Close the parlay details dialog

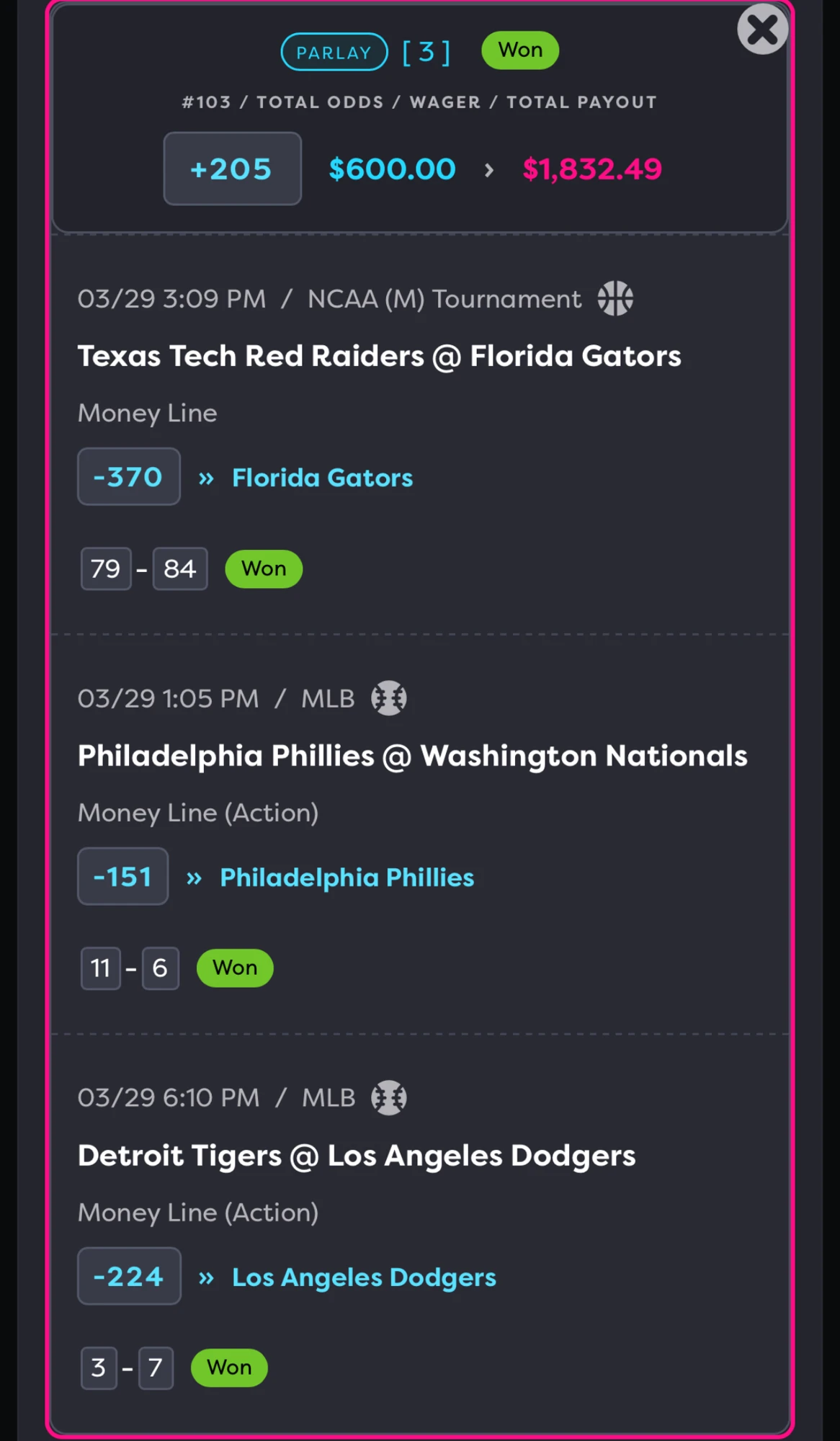[x=762, y=30]
